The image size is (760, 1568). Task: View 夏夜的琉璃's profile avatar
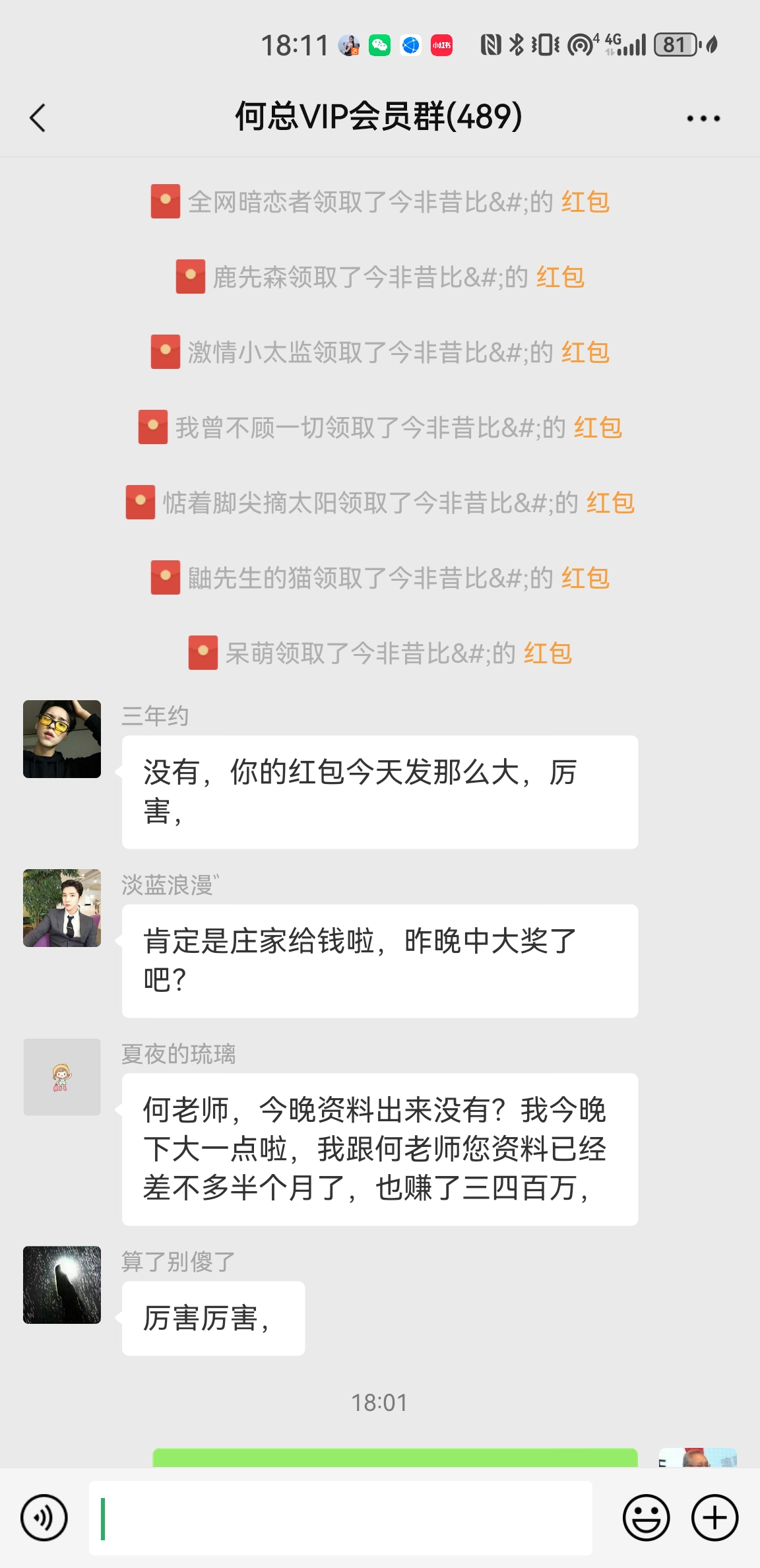coord(62,1077)
